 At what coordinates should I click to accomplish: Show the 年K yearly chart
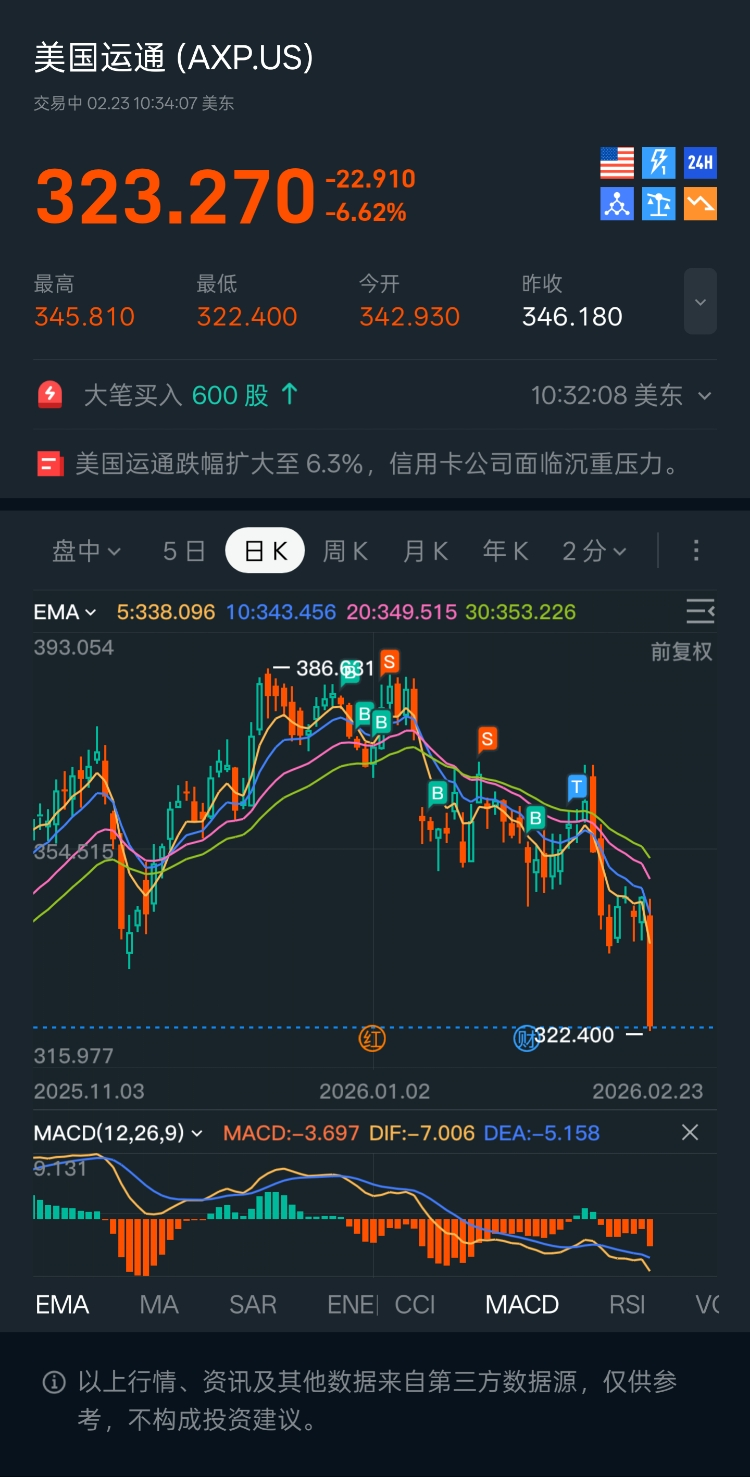point(505,550)
